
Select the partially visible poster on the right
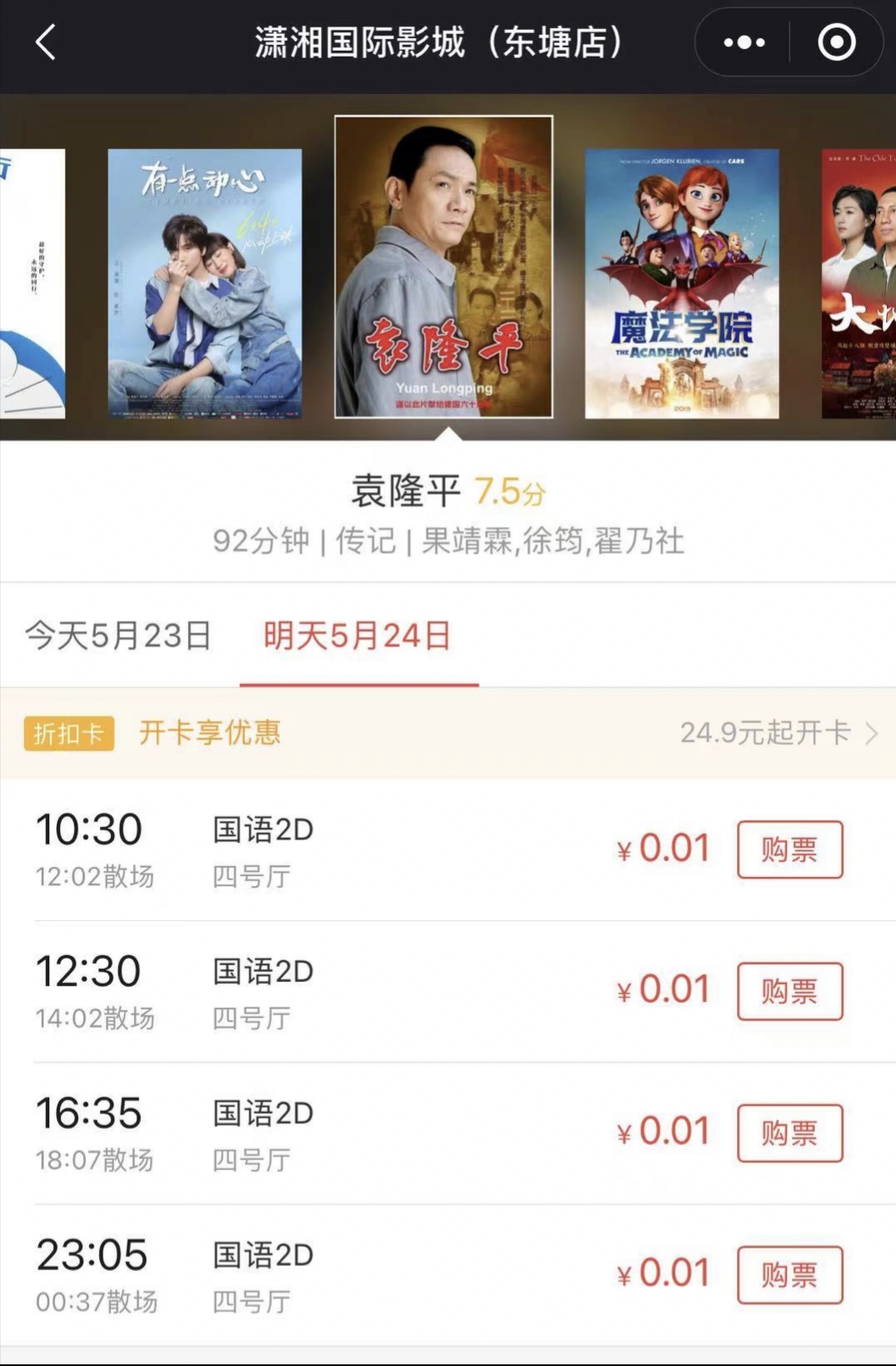859,283
